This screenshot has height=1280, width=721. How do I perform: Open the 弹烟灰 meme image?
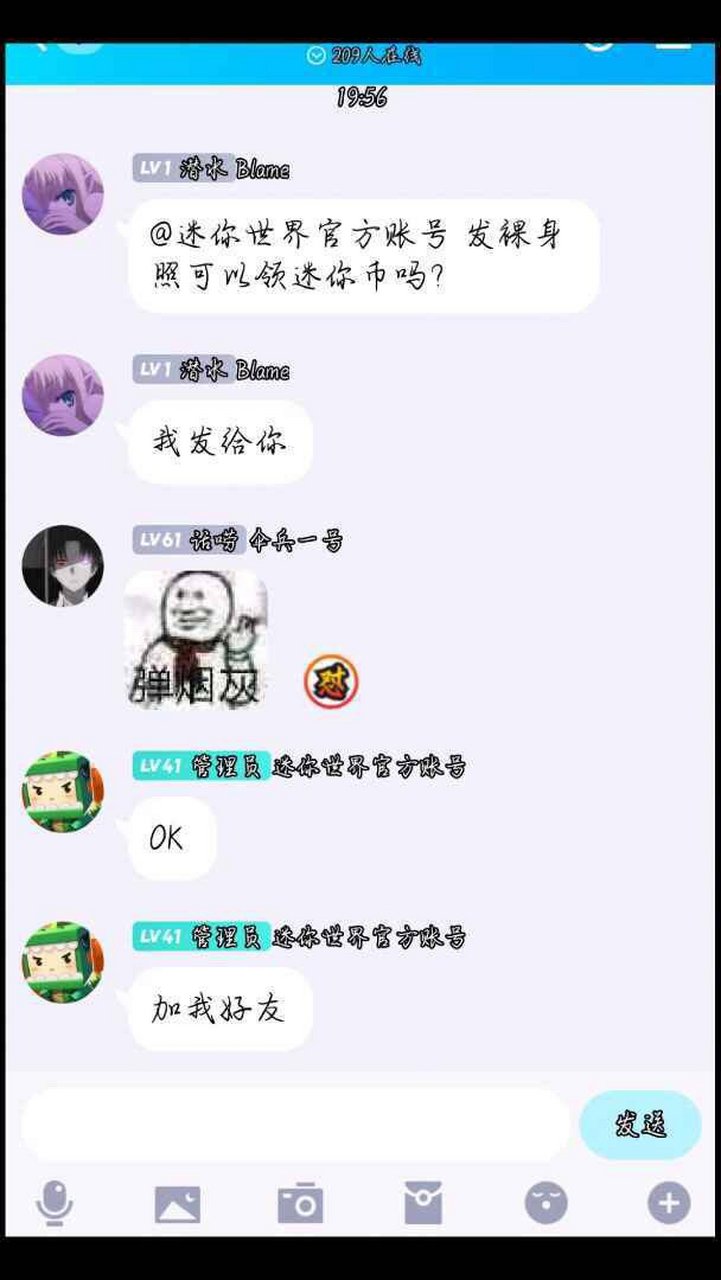196,640
